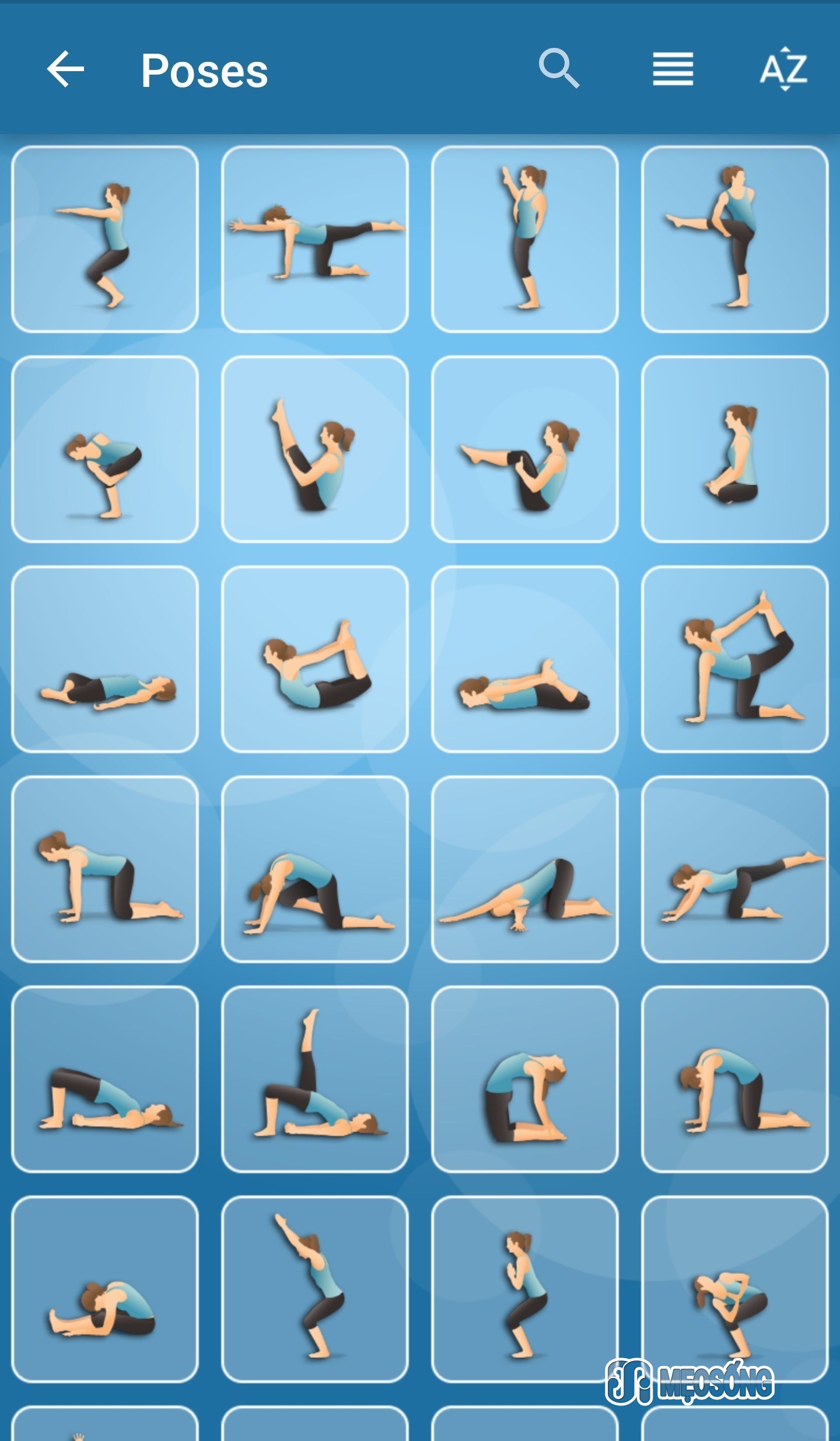The height and width of the screenshot is (1441, 840).
Task: Select the thread-the-needle kneeling pose
Action: (x=525, y=869)
